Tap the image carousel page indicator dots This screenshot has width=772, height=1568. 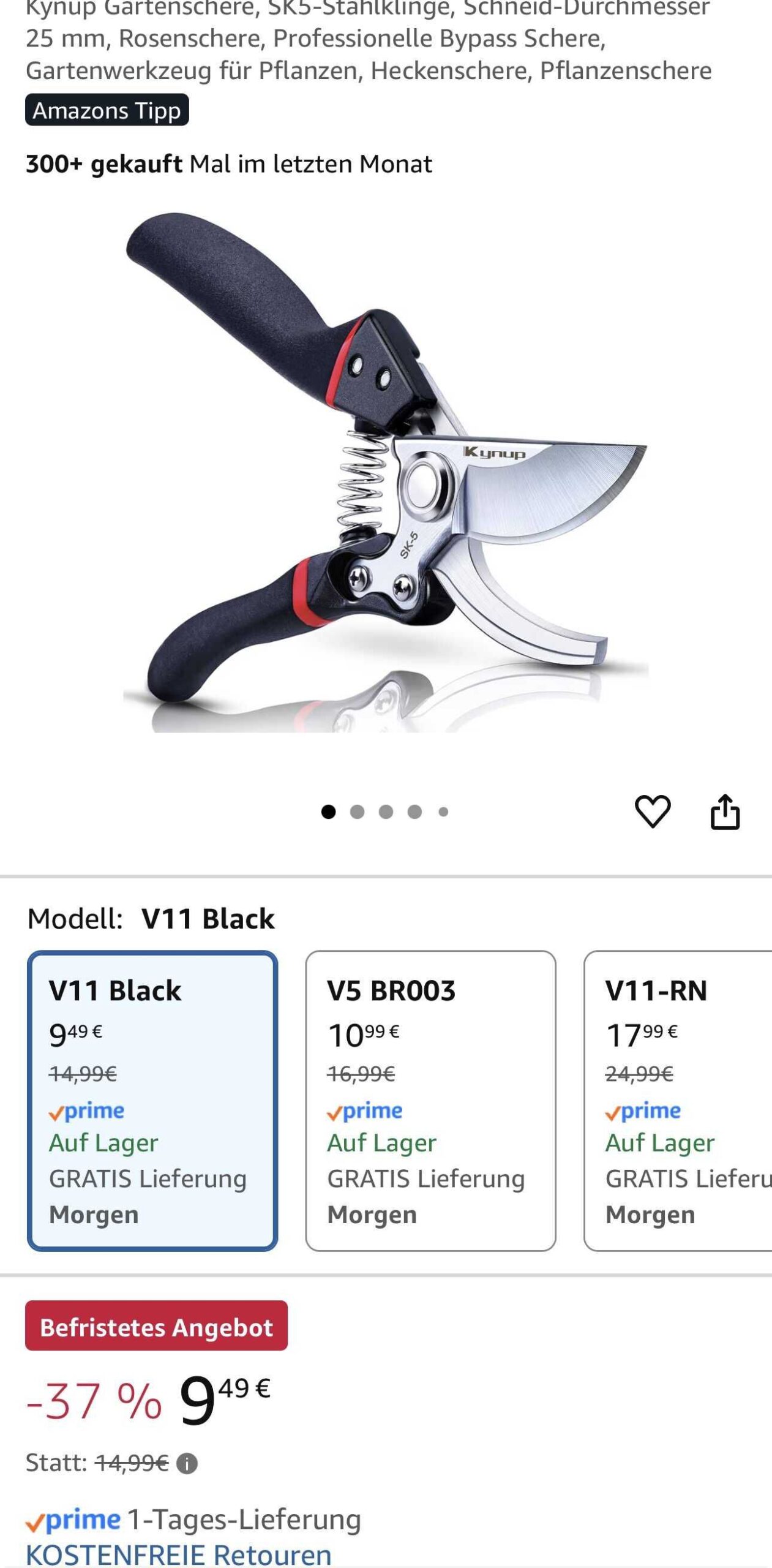coord(385,812)
